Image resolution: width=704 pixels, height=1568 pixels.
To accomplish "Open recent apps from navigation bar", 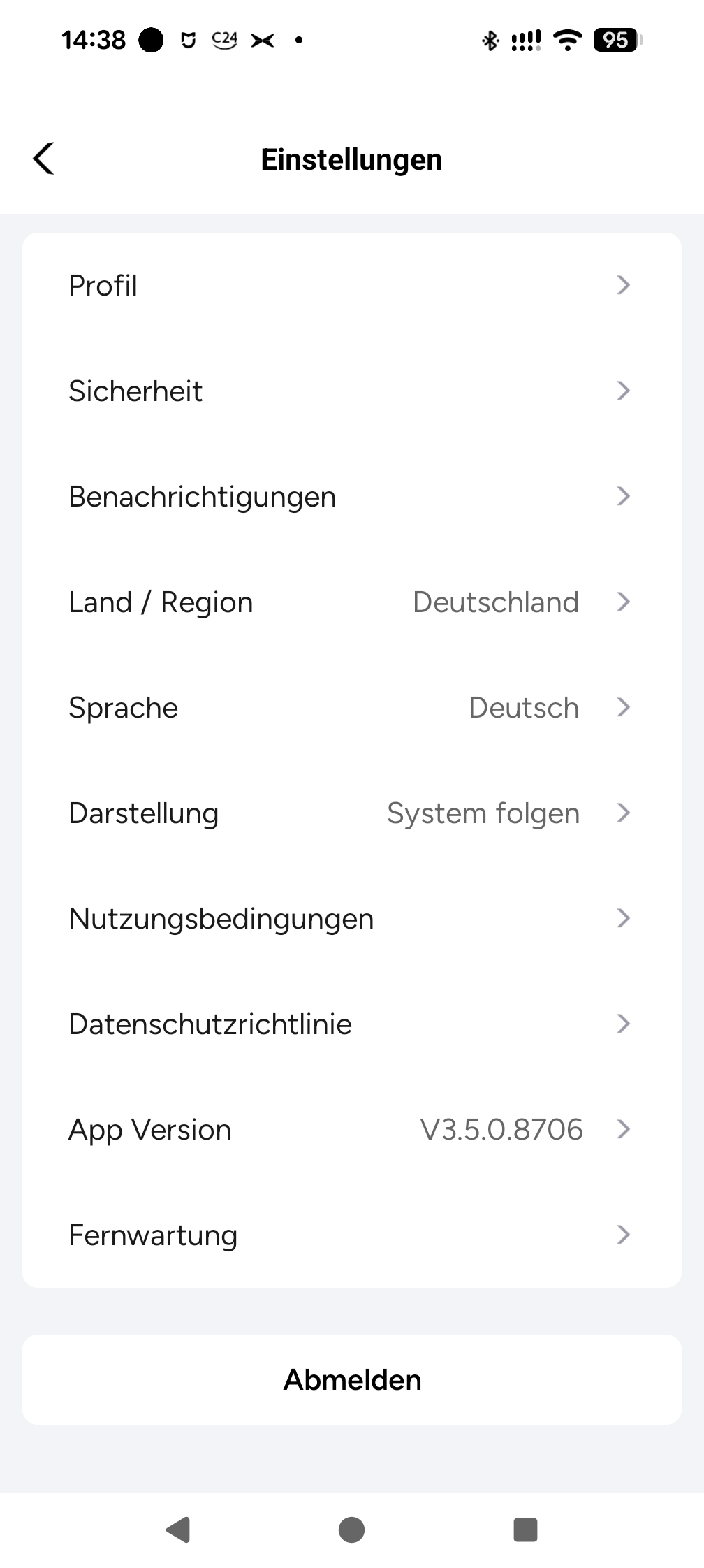I will coord(525,1530).
